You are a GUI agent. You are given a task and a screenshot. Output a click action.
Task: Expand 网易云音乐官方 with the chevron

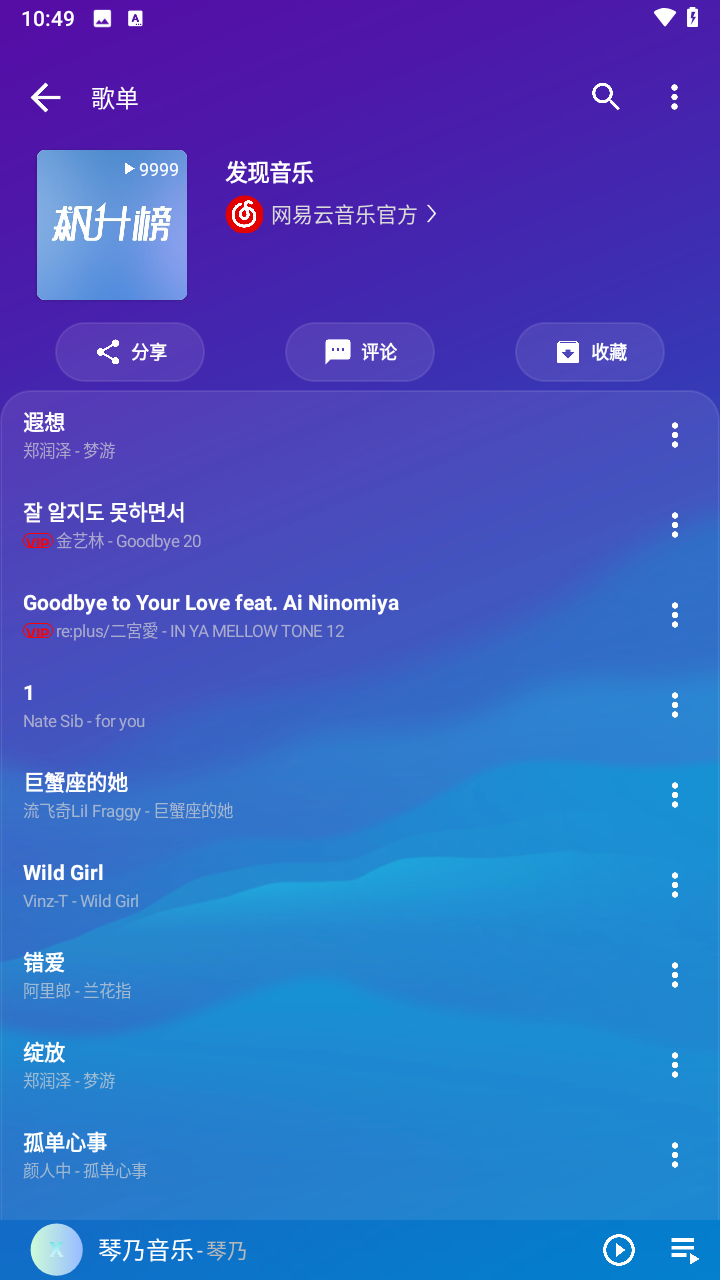pos(432,214)
